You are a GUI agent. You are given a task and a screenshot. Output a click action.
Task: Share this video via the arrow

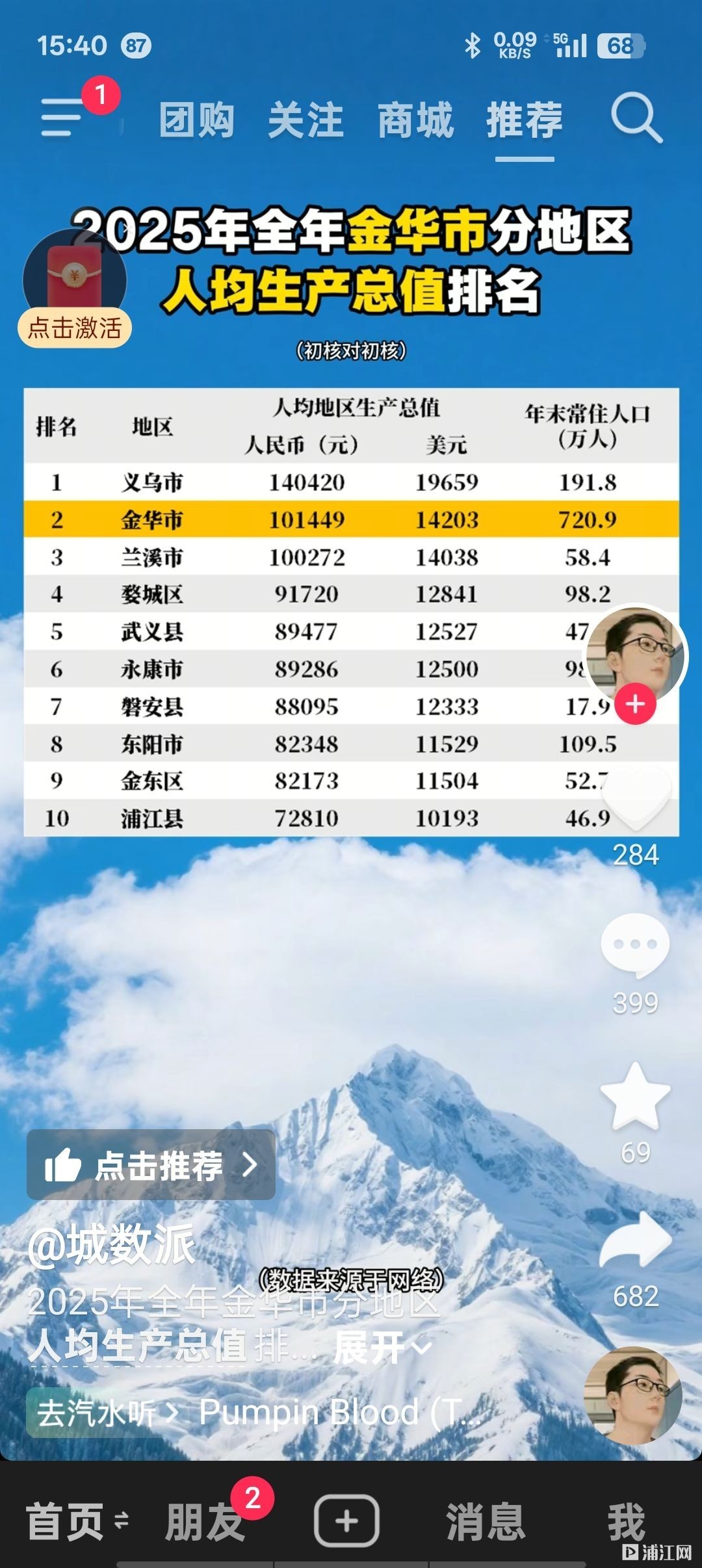(x=635, y=1240)
